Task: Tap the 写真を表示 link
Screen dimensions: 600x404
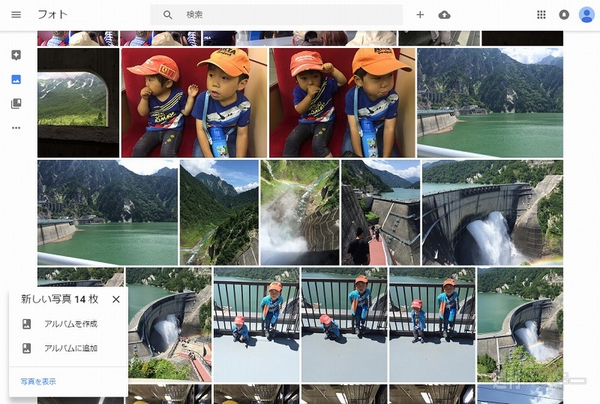Action: click(38, 381)
